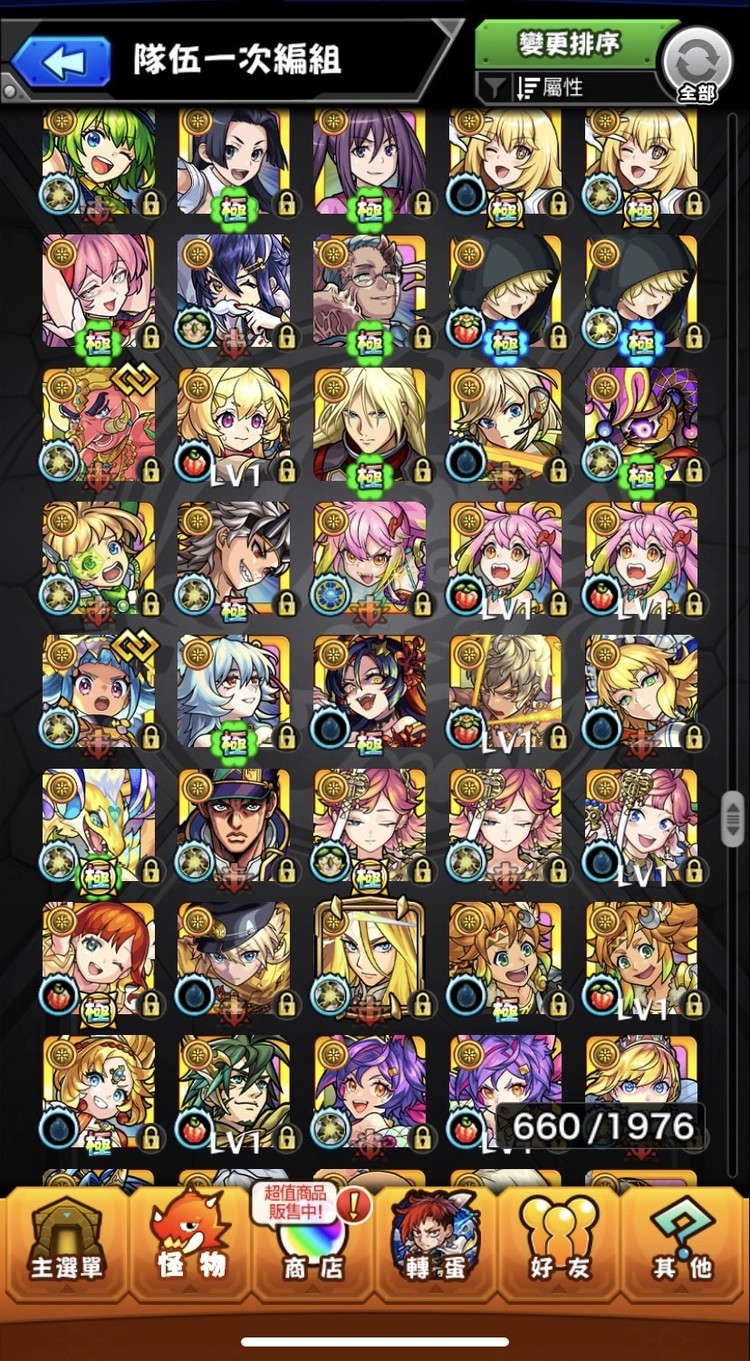Go back with the blue arrow
Image resolution: width=750 pixels, height=1361 pixels.
pyautogui.click(x=60, y=62)
